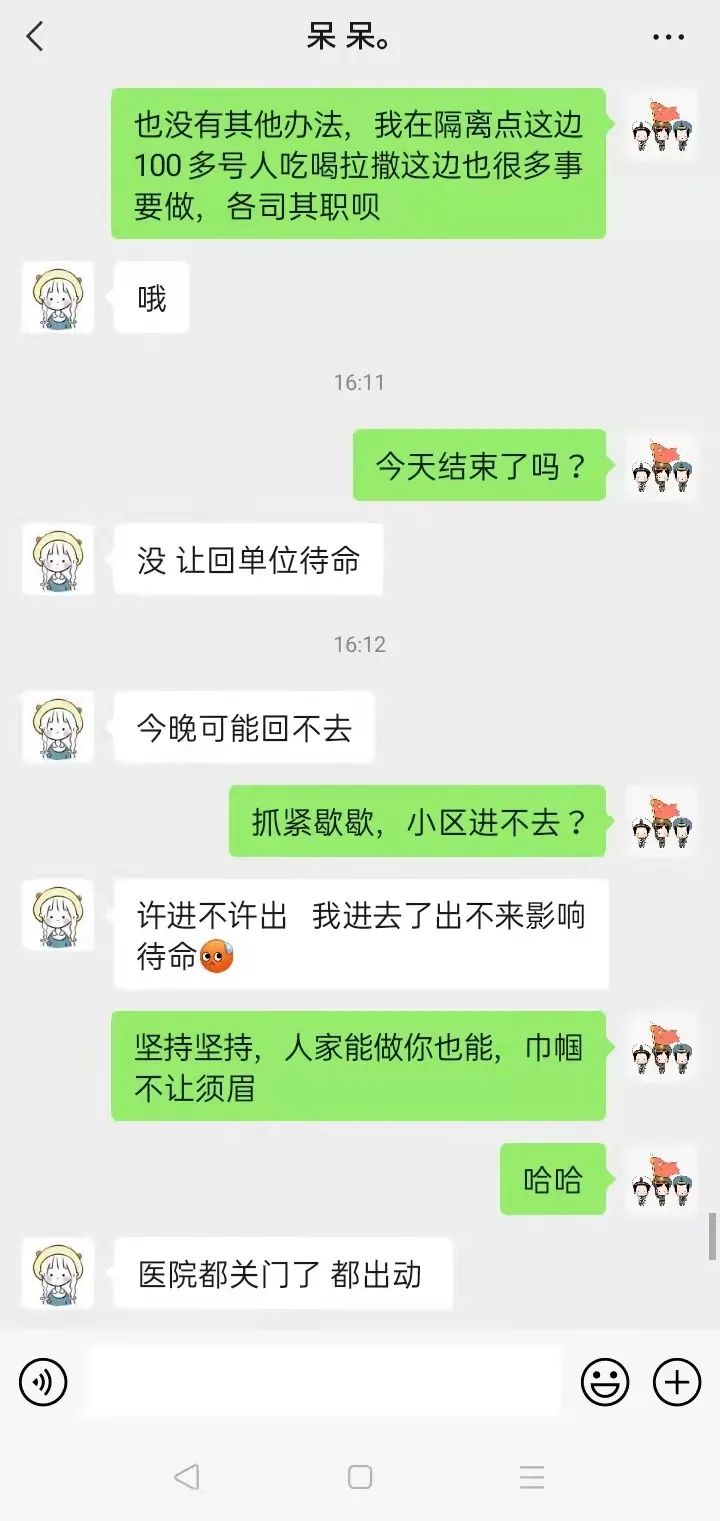Tap system home navigation button
Screen dimensions: 720x1521
pos(360,1477)
